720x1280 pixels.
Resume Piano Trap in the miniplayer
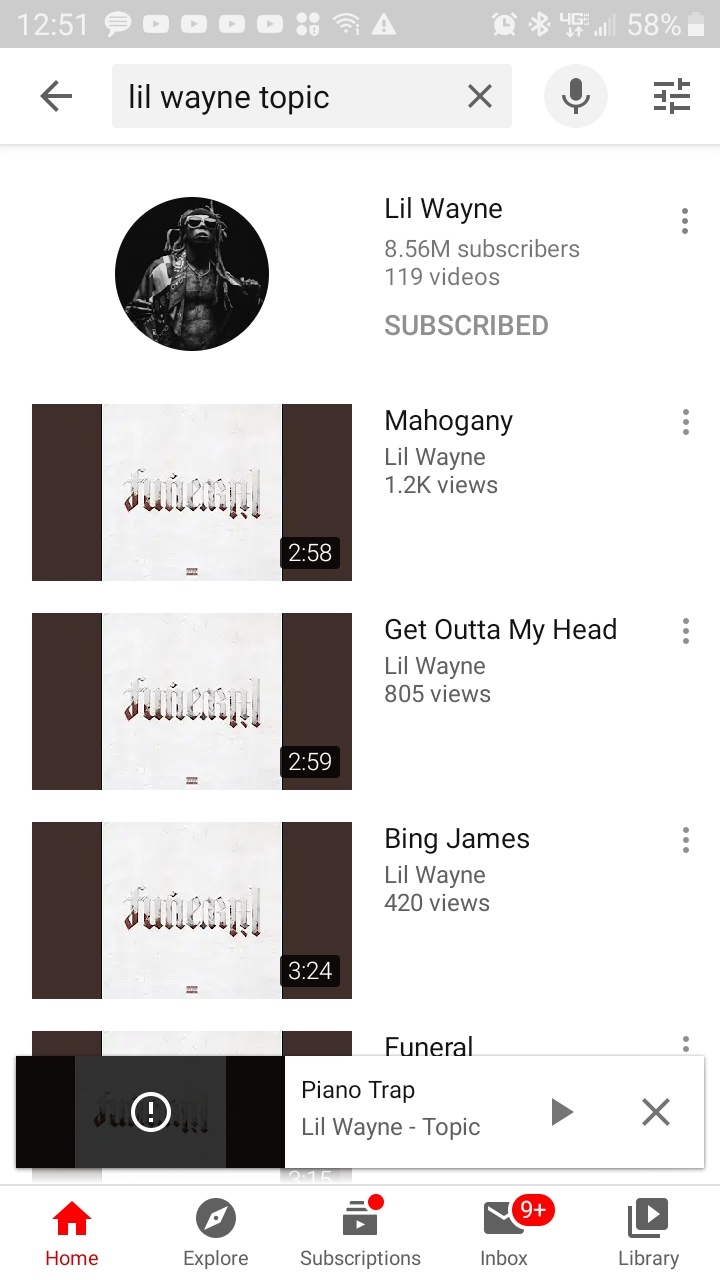coord(562,1111)
